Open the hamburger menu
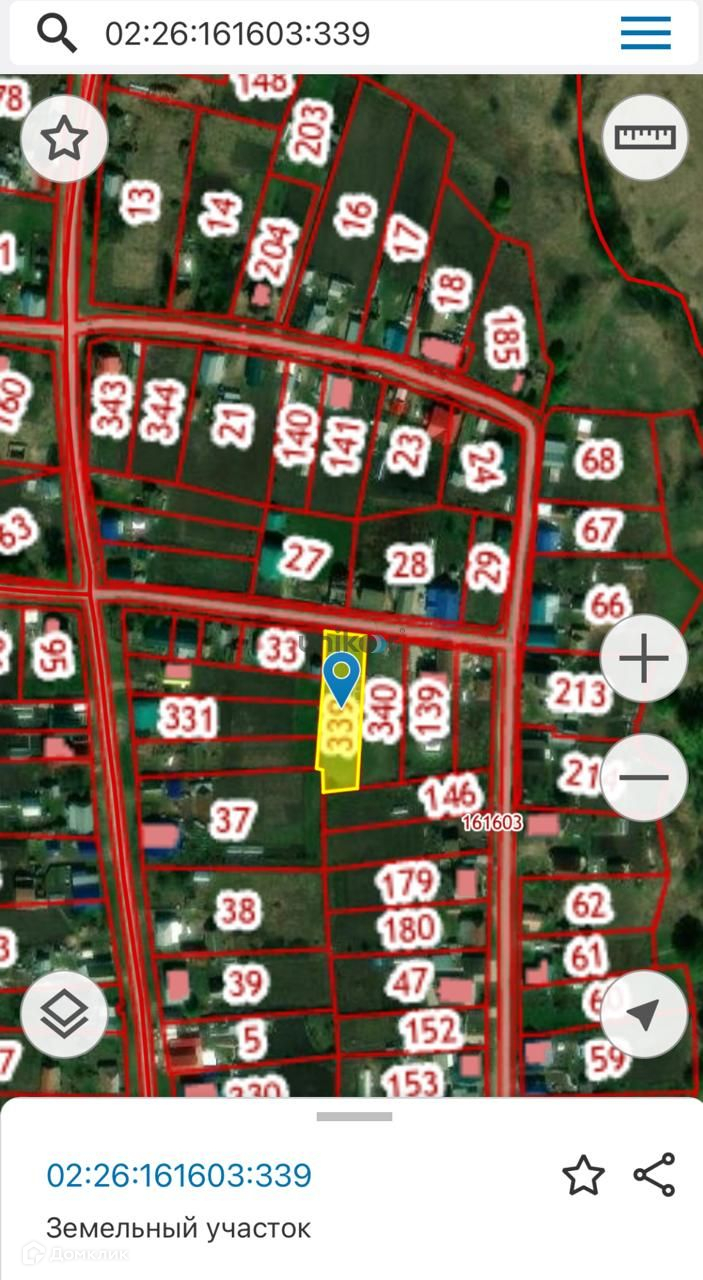 [x=645, y=33]
